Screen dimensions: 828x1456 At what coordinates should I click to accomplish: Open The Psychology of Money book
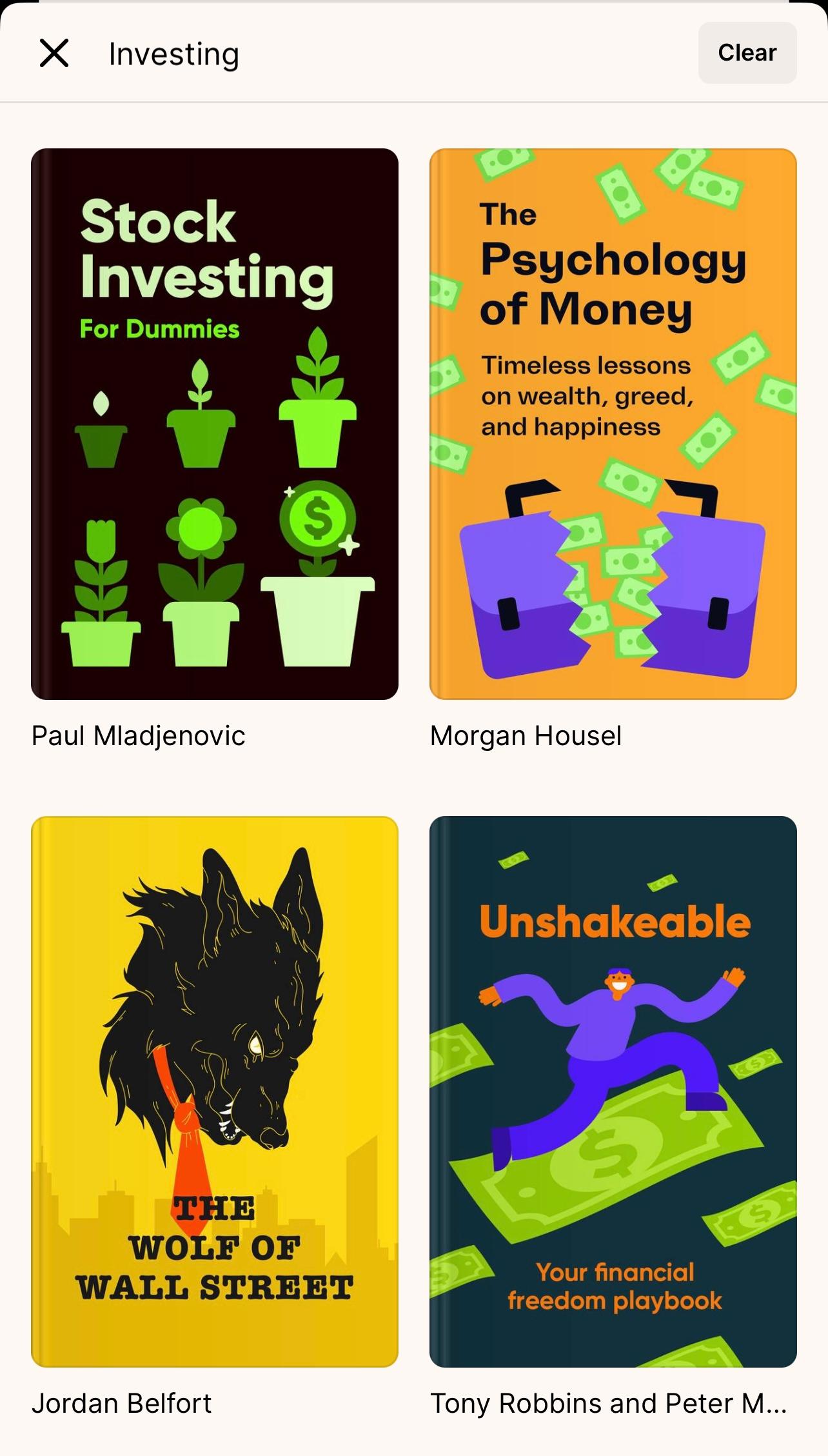coord(613,424)
